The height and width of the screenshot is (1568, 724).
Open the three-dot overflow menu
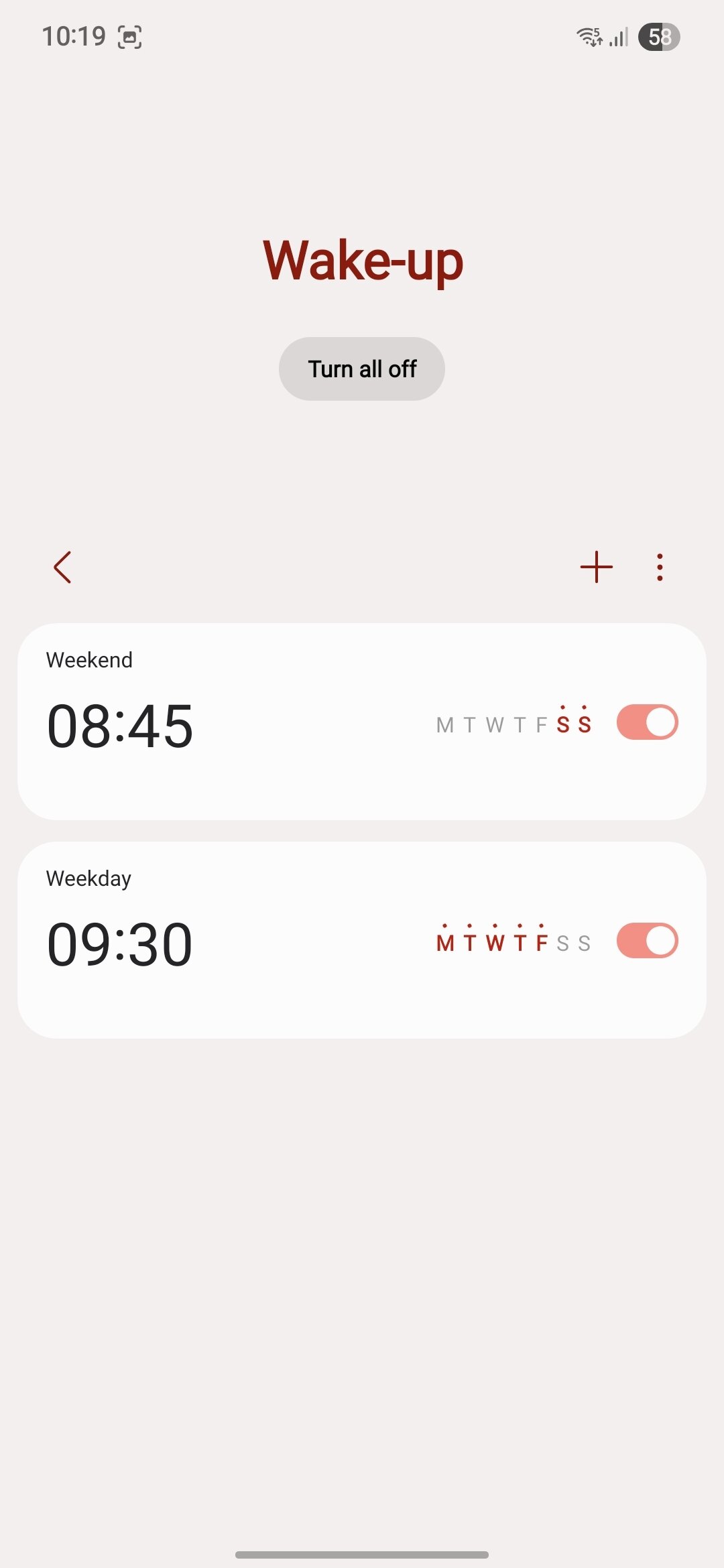660,568
